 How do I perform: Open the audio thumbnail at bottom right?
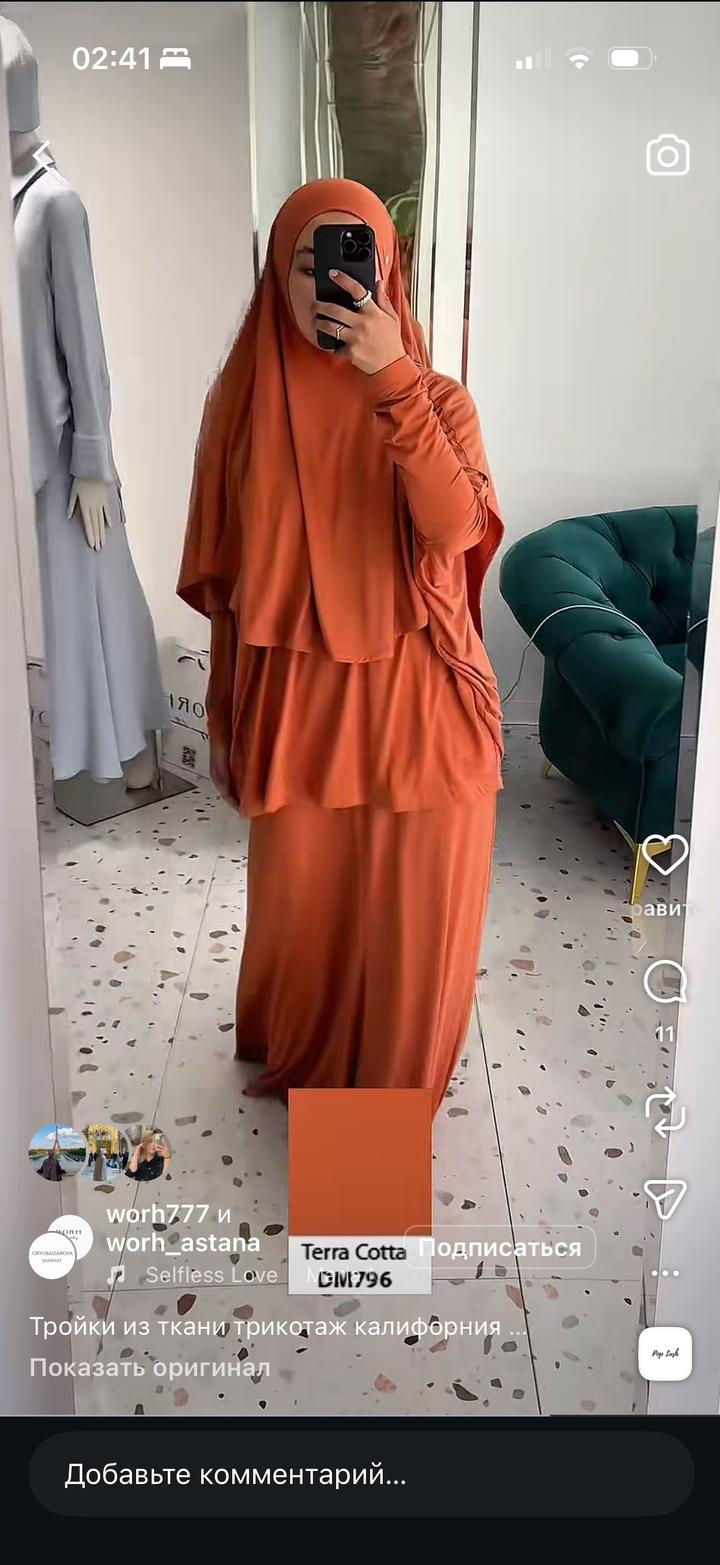pos(665,1354)
